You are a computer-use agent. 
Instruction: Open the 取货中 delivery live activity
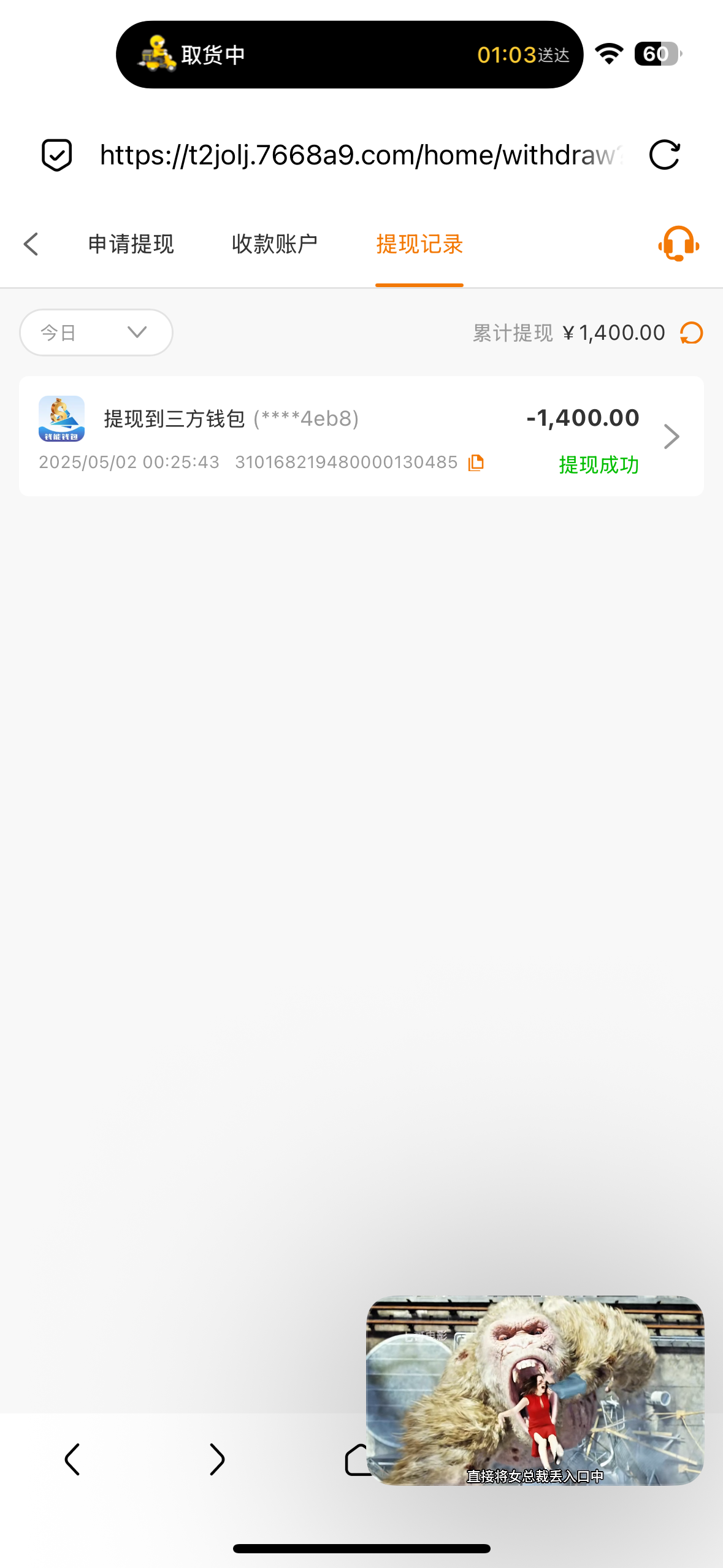349,55
